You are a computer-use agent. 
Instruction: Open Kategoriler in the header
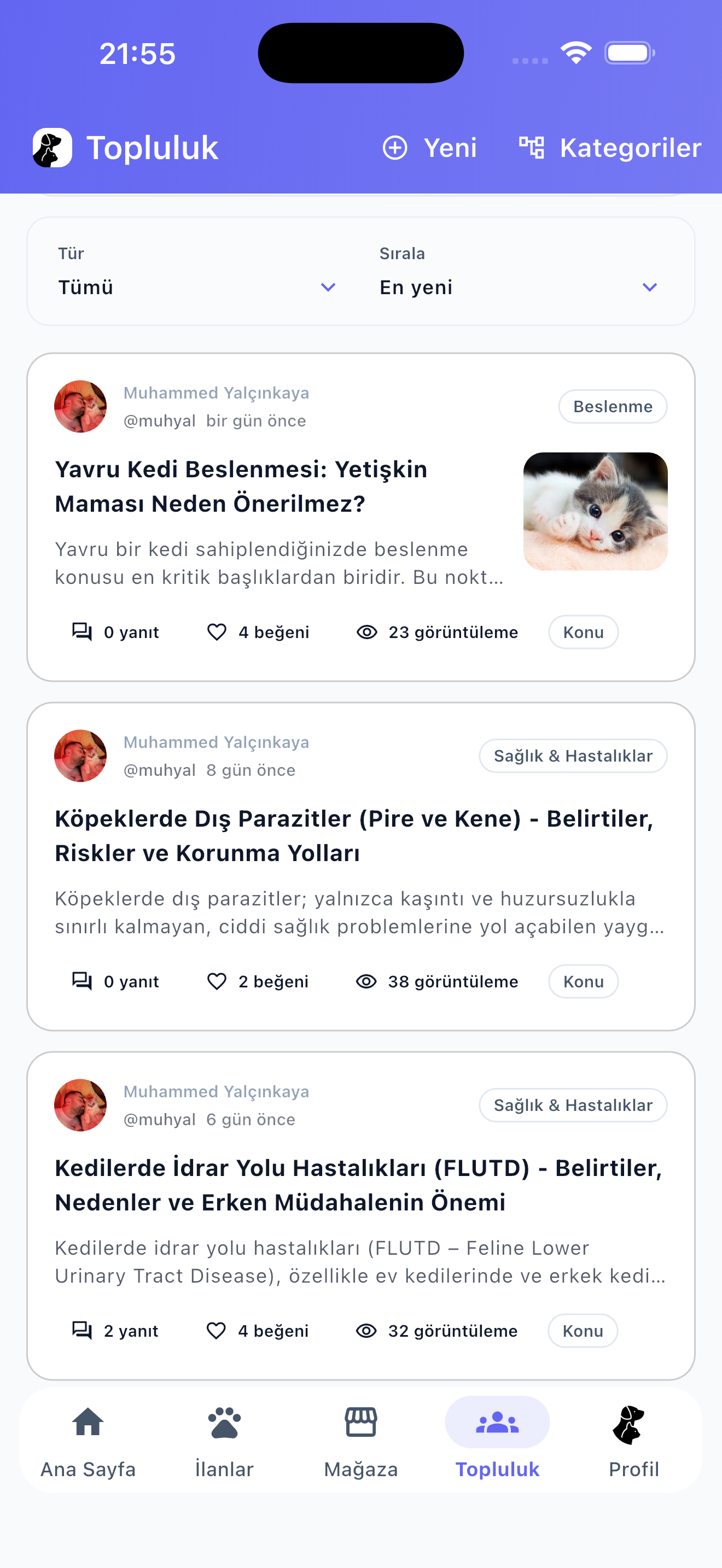(610, 148)
